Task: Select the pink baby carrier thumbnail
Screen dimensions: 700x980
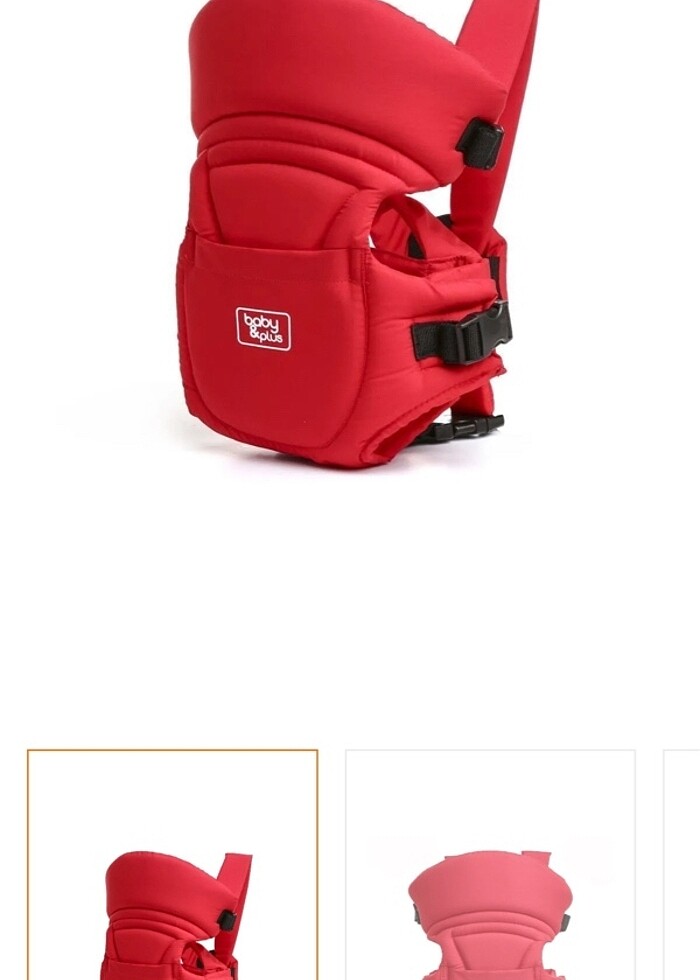Action: point(490,866)
